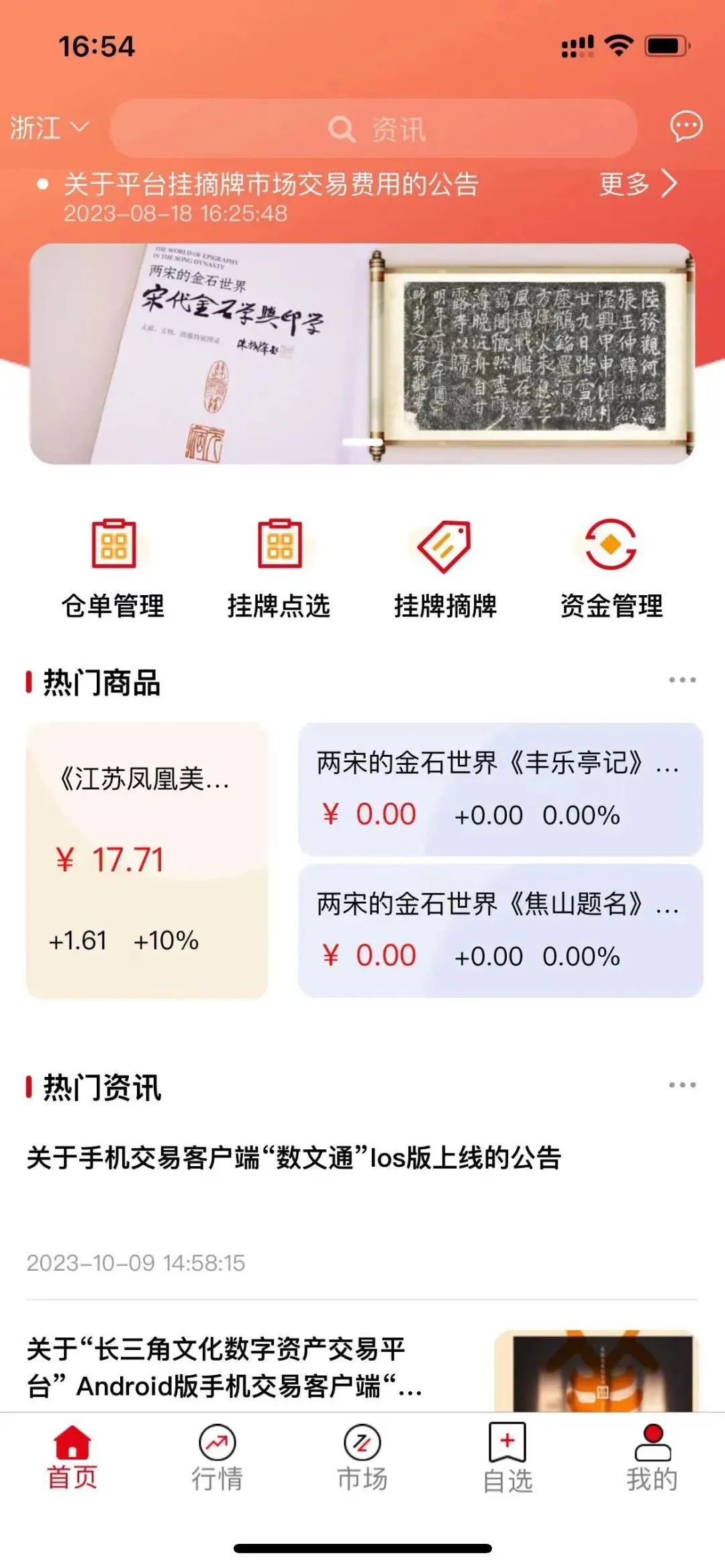Open the 浙江 region dropdown
Screen dimensions: 725x1568
pyautogui.click(x=49, y=127)
